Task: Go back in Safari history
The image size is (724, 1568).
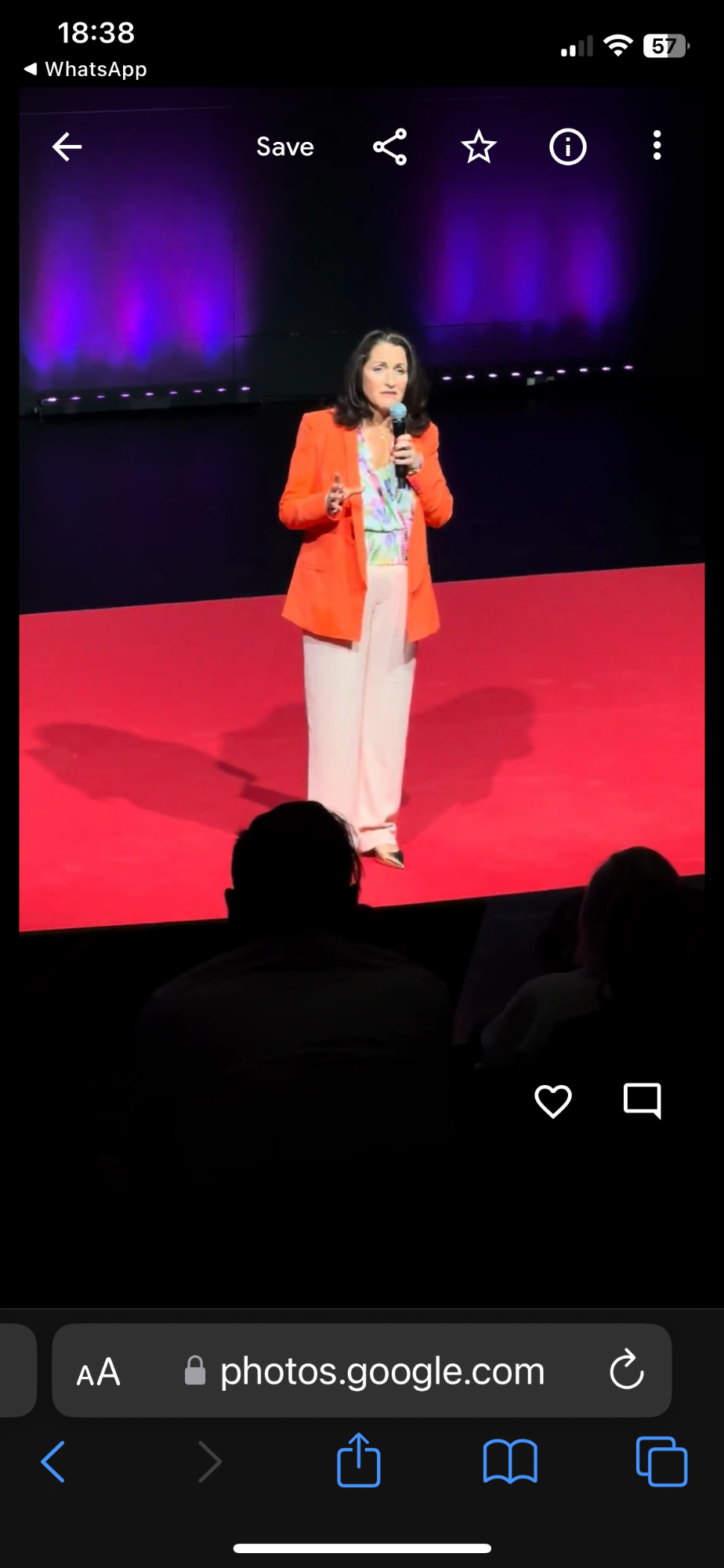Action: click(52, 1461)
